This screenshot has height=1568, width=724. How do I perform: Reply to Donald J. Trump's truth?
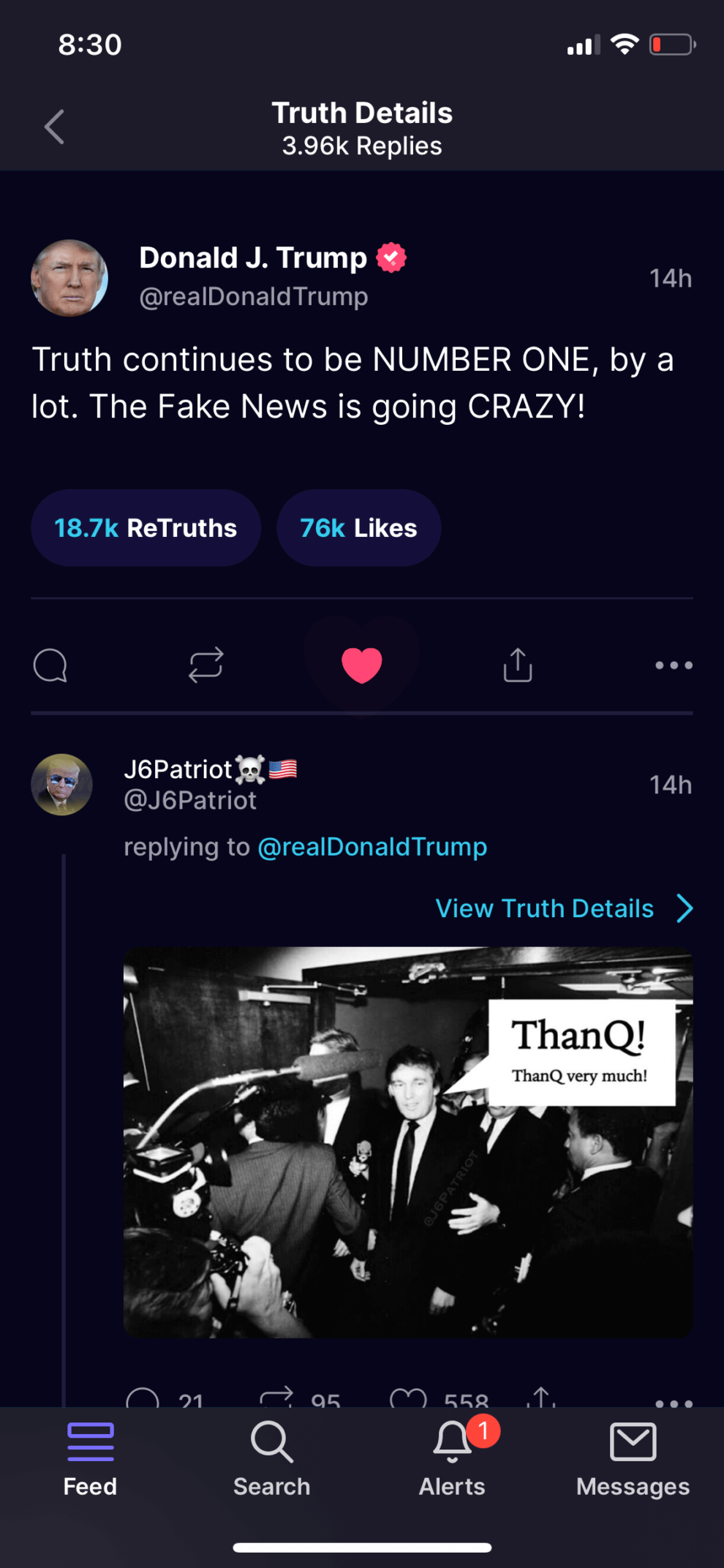(50, 666)
